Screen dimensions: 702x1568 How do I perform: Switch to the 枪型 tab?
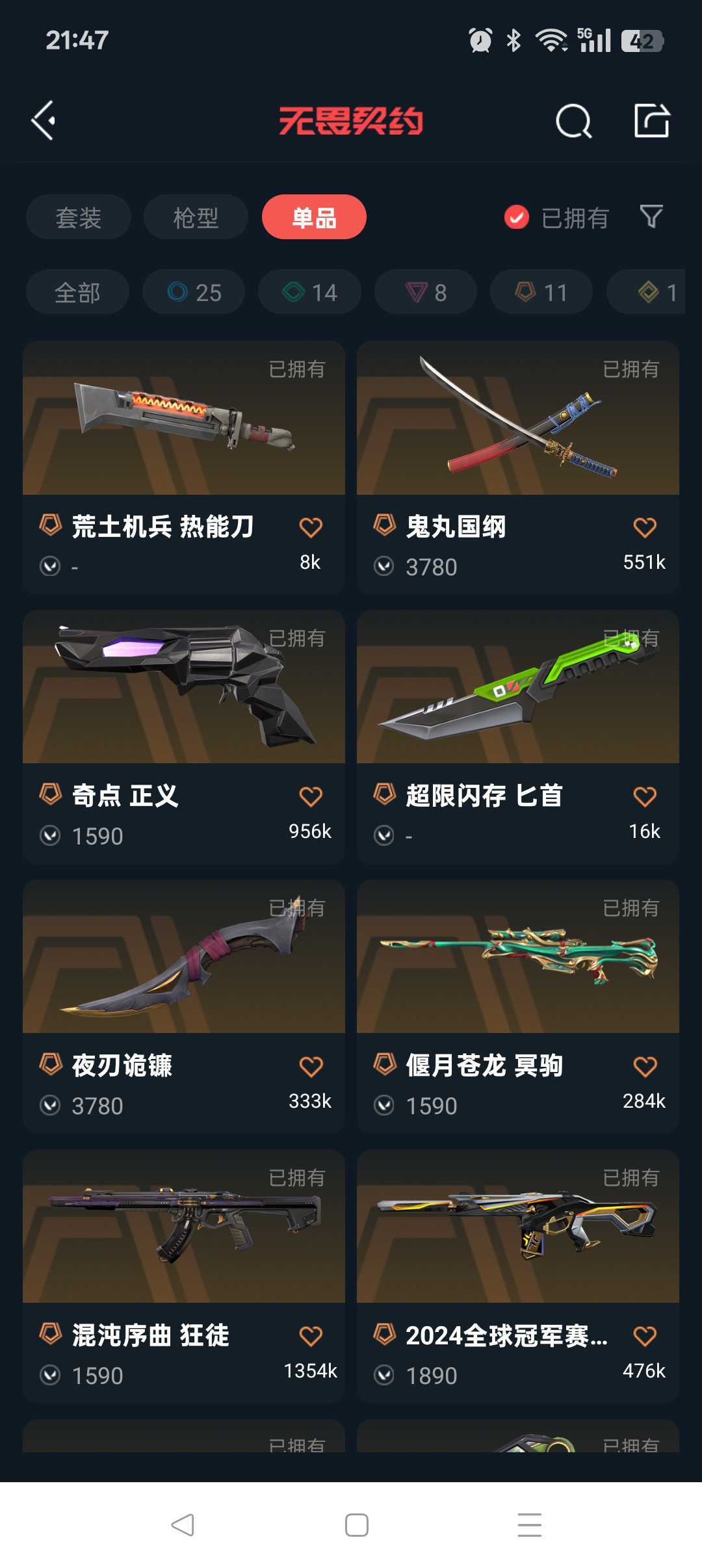coord(196,217)
